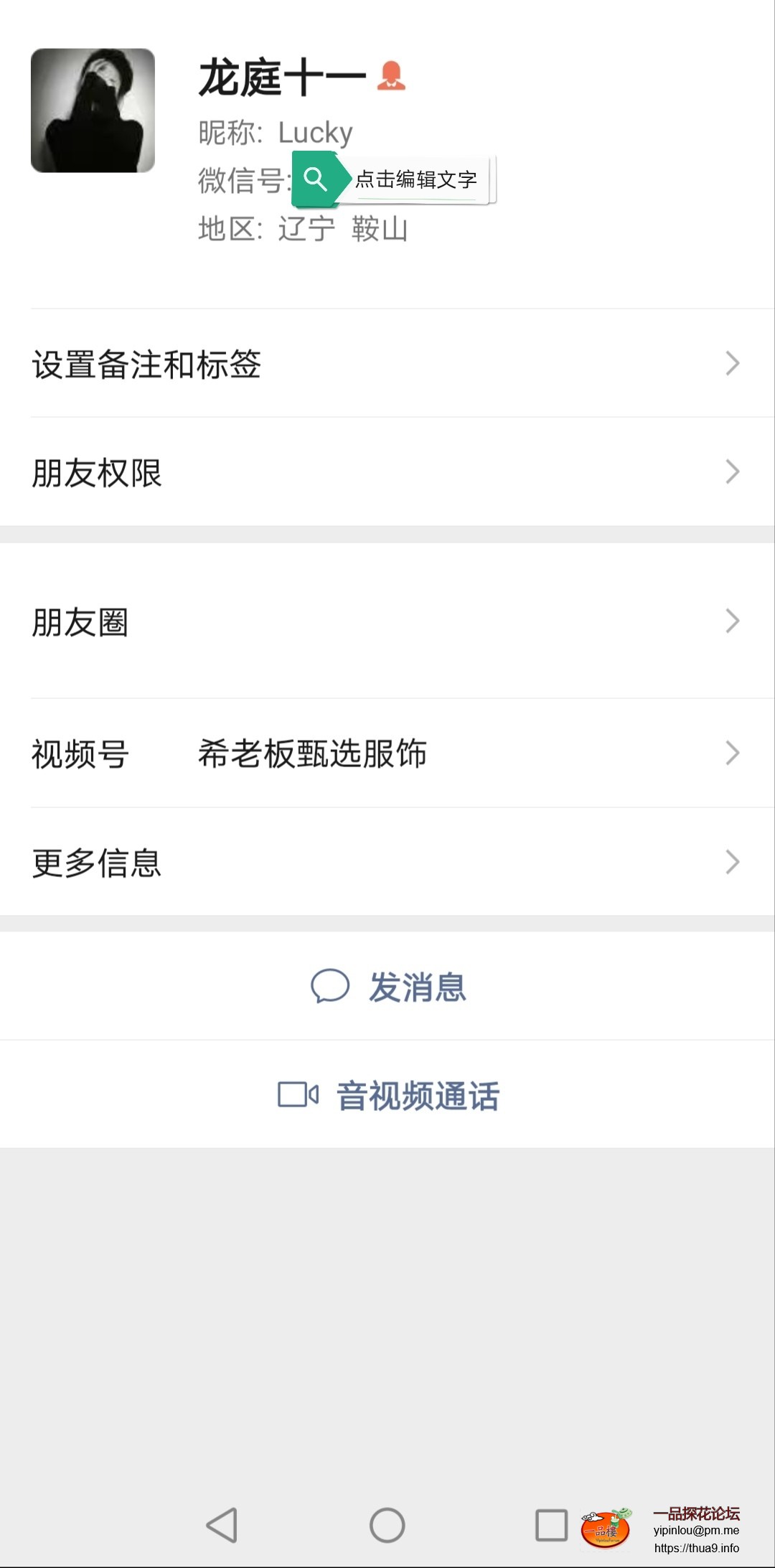The image size is (775, 1568).
Task: Start 音视频通话 call
Action: point(388,1095)
